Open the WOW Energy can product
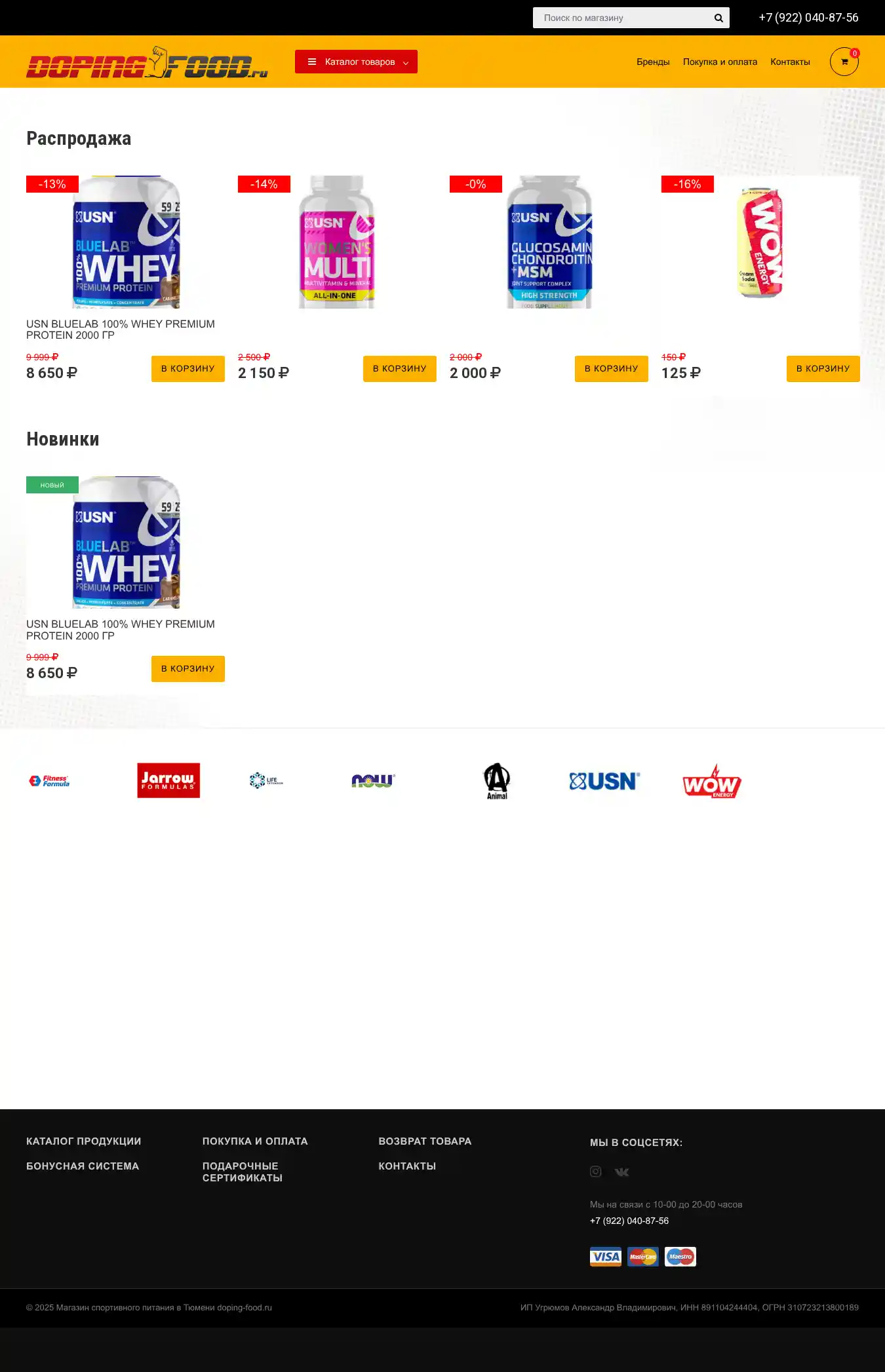The height and width of the screenshot is (1372, 885). [x=760, y=242]
